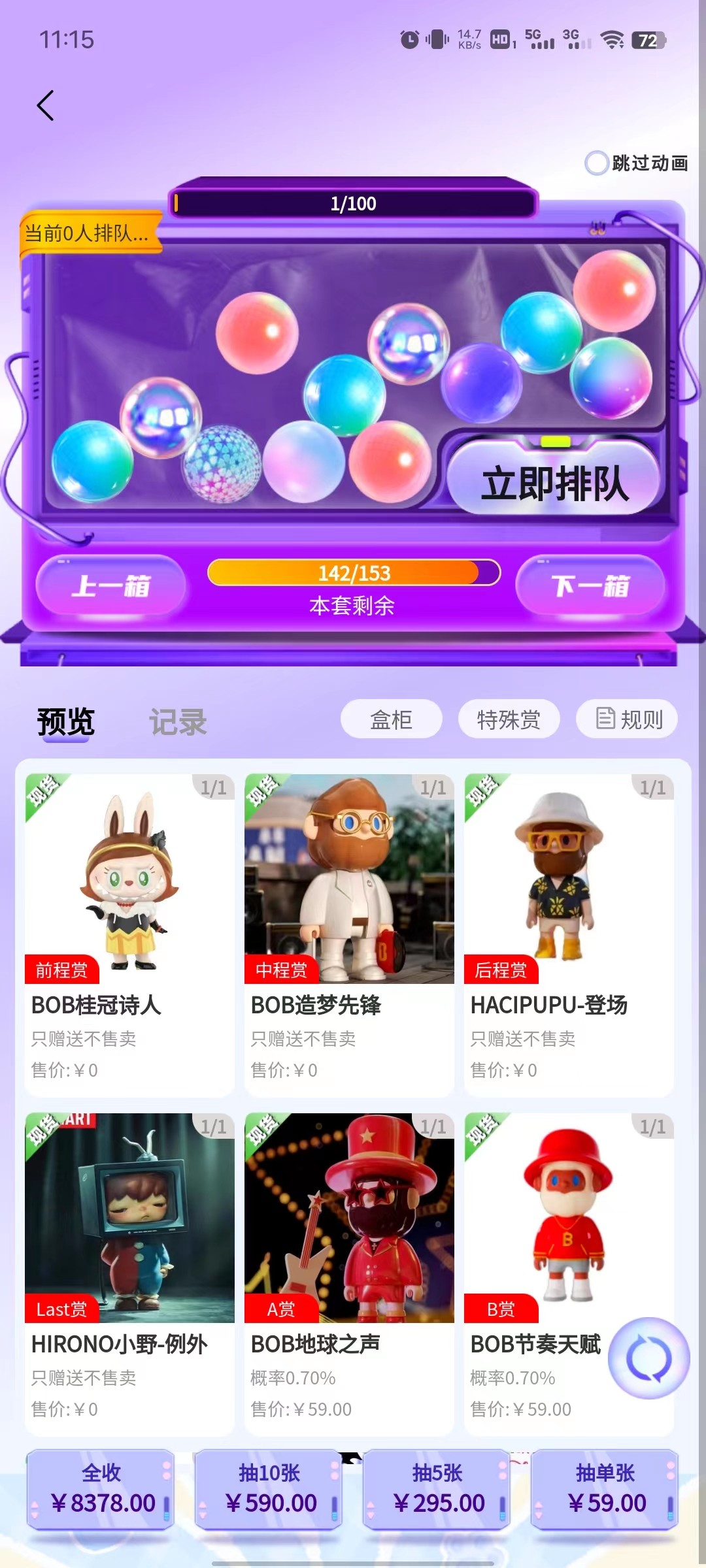Open the 盒柜 cabinet
Screen dimensions: 706x1568
point(391,719)
